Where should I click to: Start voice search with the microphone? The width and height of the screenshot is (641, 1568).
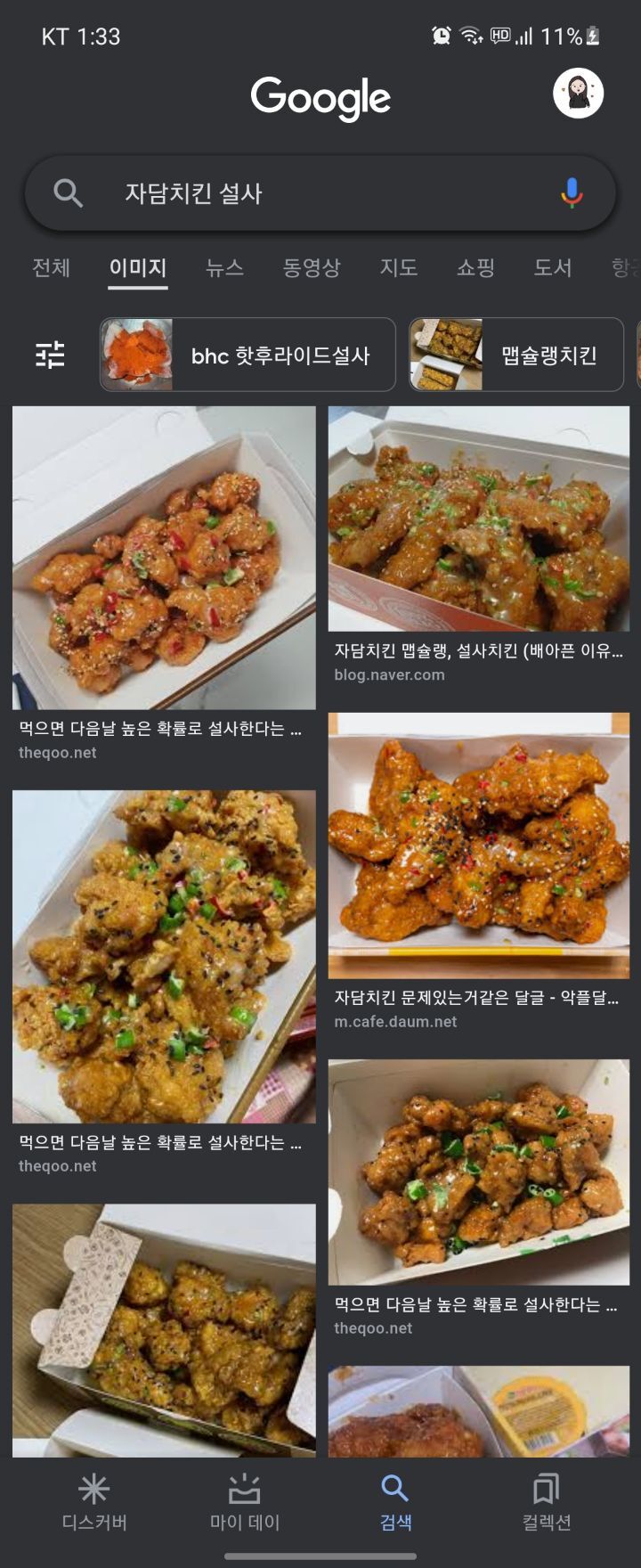click(572, 192)
